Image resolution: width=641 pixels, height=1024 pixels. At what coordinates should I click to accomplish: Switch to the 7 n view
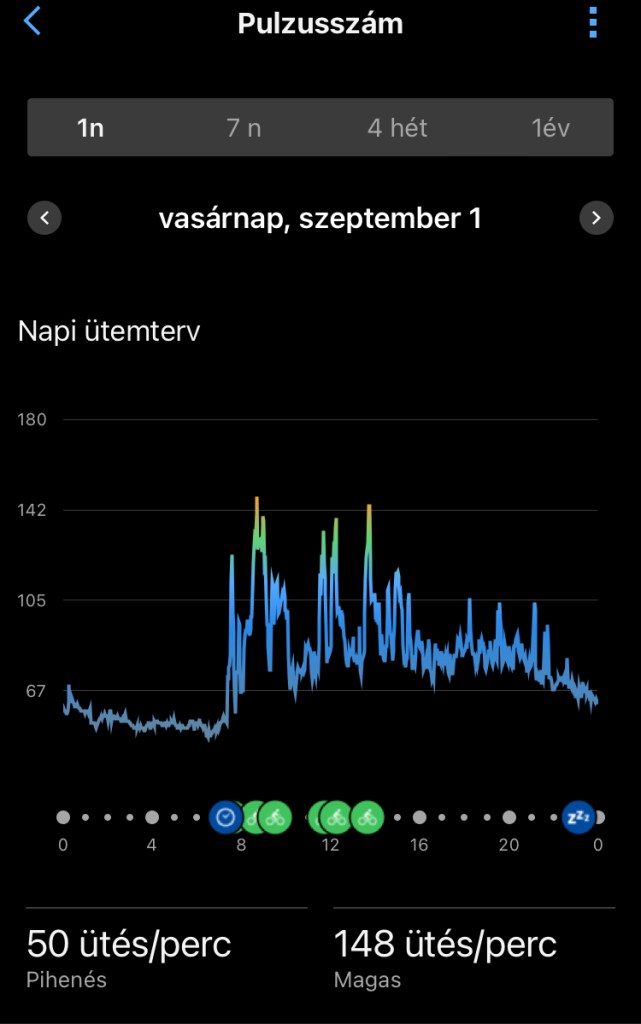coord(243,128)
